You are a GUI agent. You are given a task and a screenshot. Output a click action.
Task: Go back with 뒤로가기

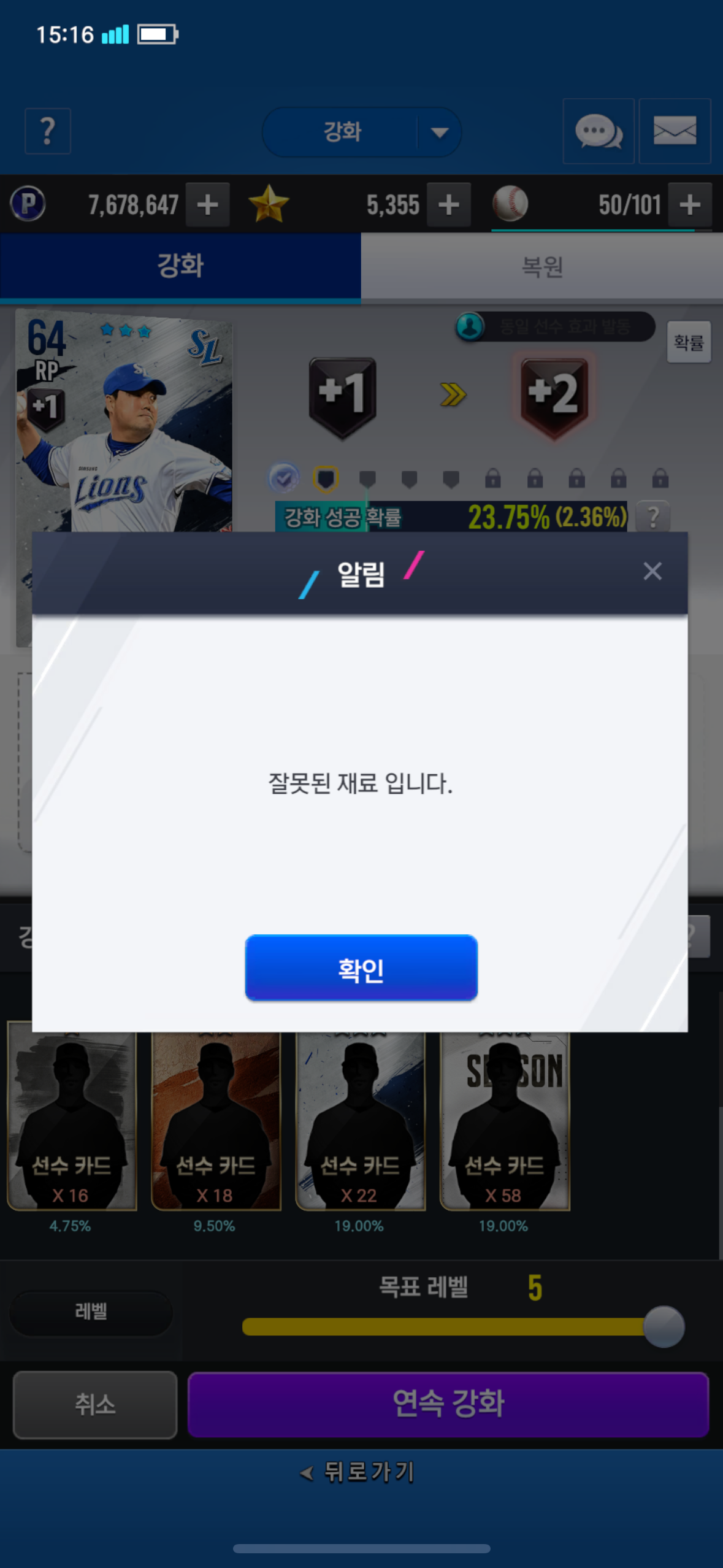pyautogui.click(x=359, y=1472)
